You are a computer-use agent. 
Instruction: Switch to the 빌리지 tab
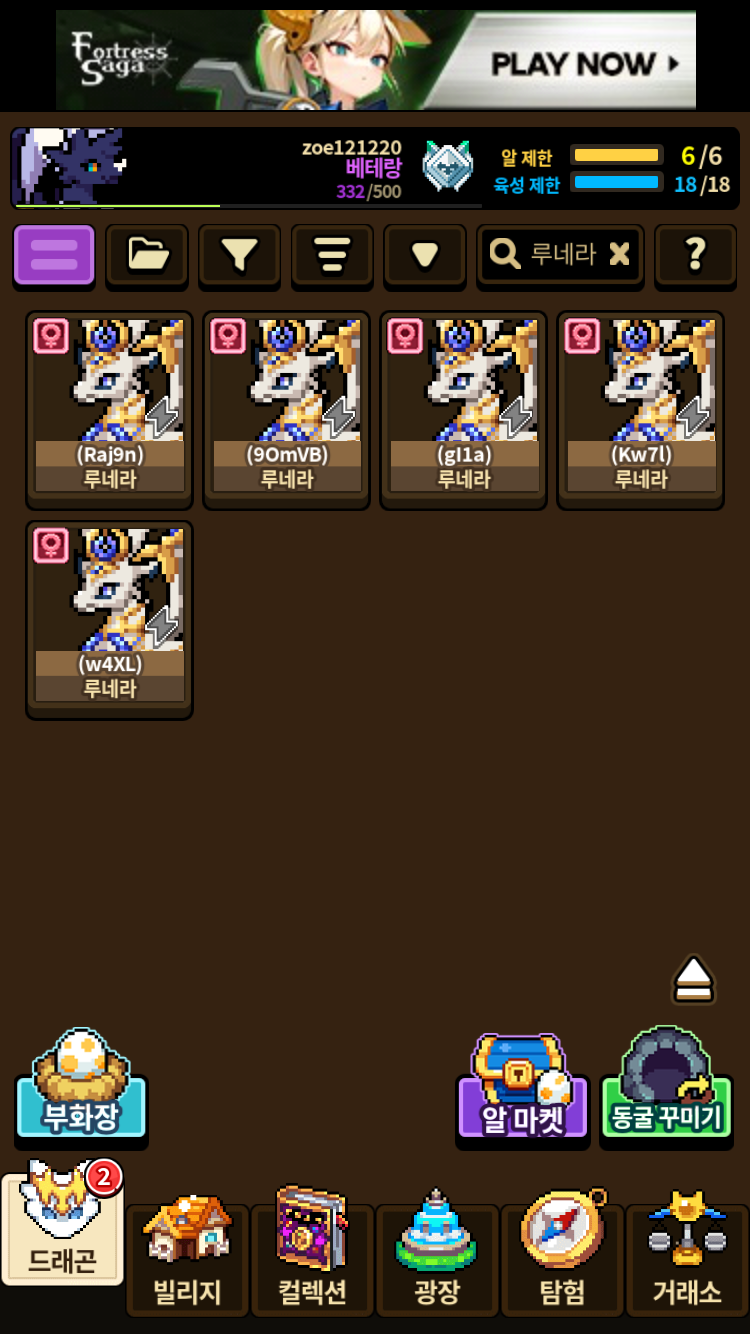click(187, 1260)
